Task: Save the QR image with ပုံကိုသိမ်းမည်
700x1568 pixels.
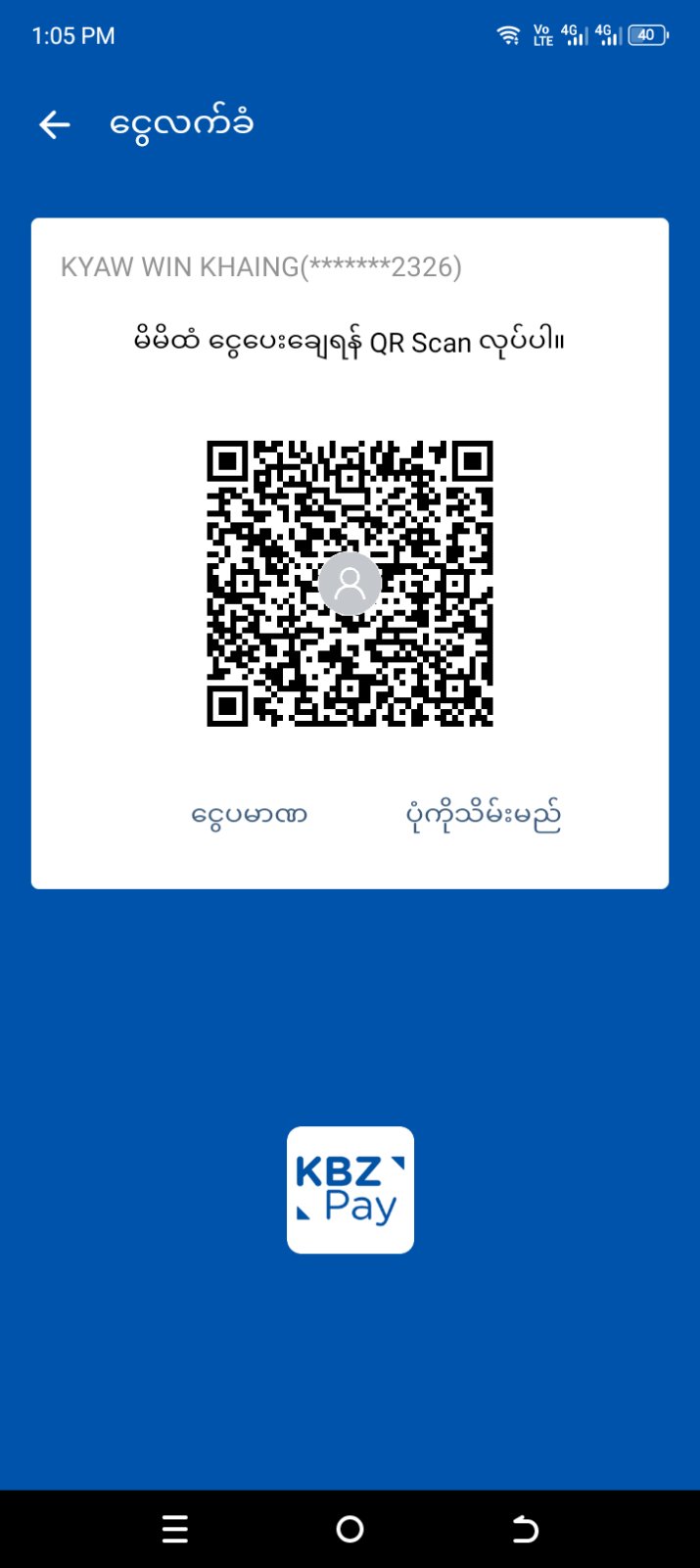Action: 483,815
